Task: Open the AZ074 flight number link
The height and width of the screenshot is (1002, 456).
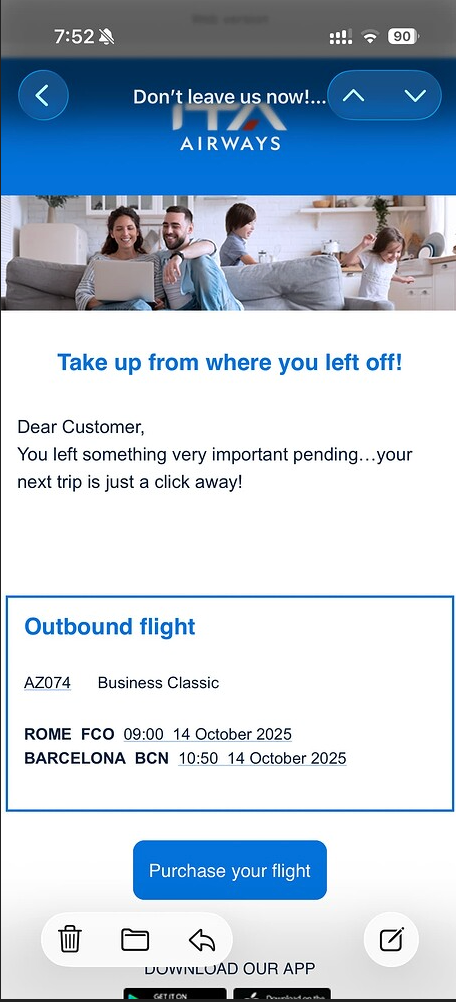Action: 47,682
